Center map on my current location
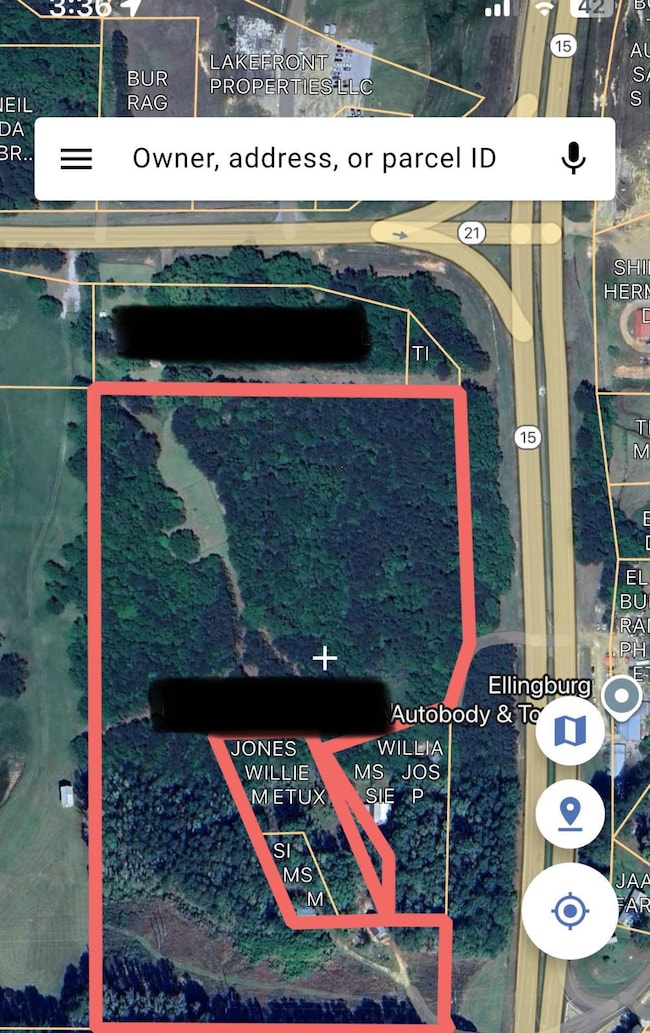This screenshot has height=1033, width=650. tap(569, 911)
